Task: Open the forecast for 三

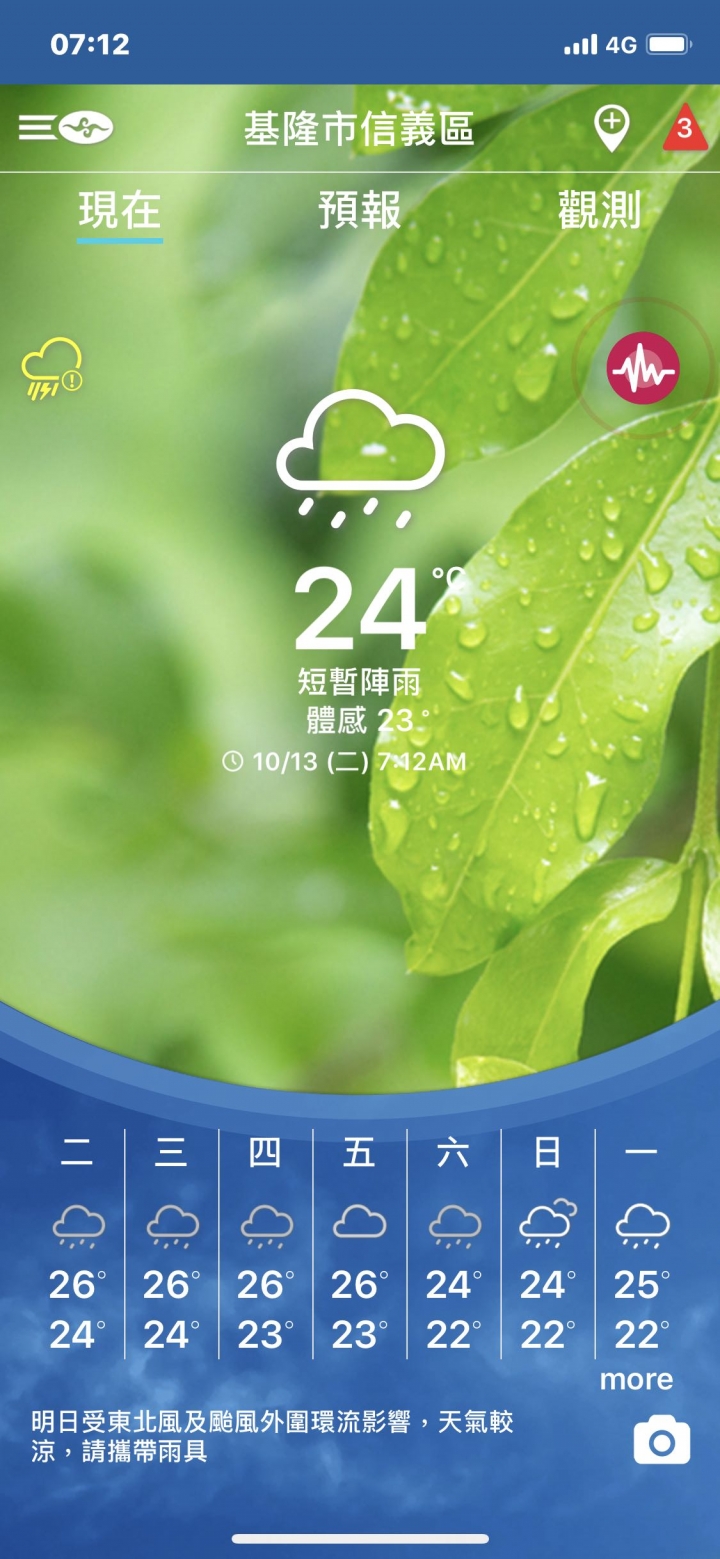Action: (171, 1244)
